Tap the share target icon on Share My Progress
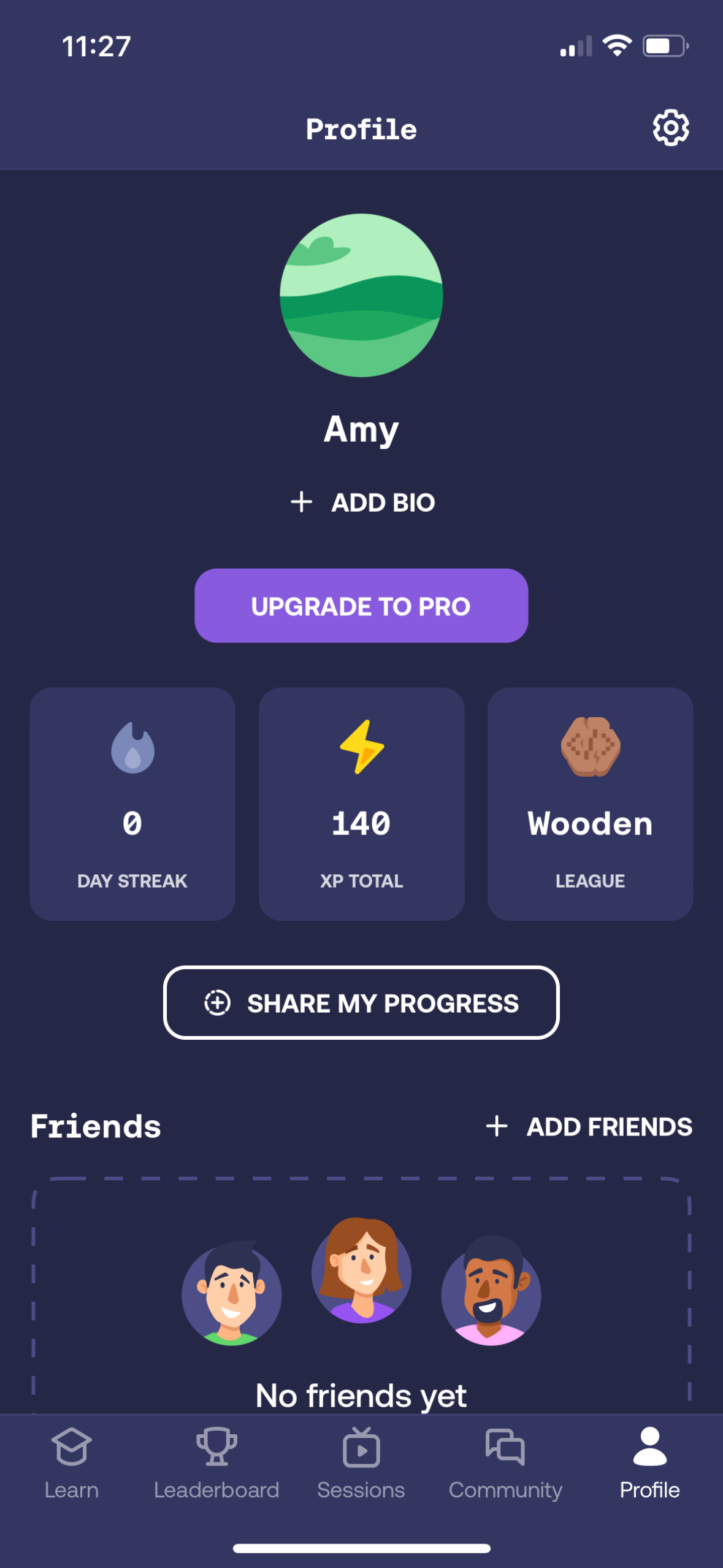 pyautogui.click(x=218, y=1003)
